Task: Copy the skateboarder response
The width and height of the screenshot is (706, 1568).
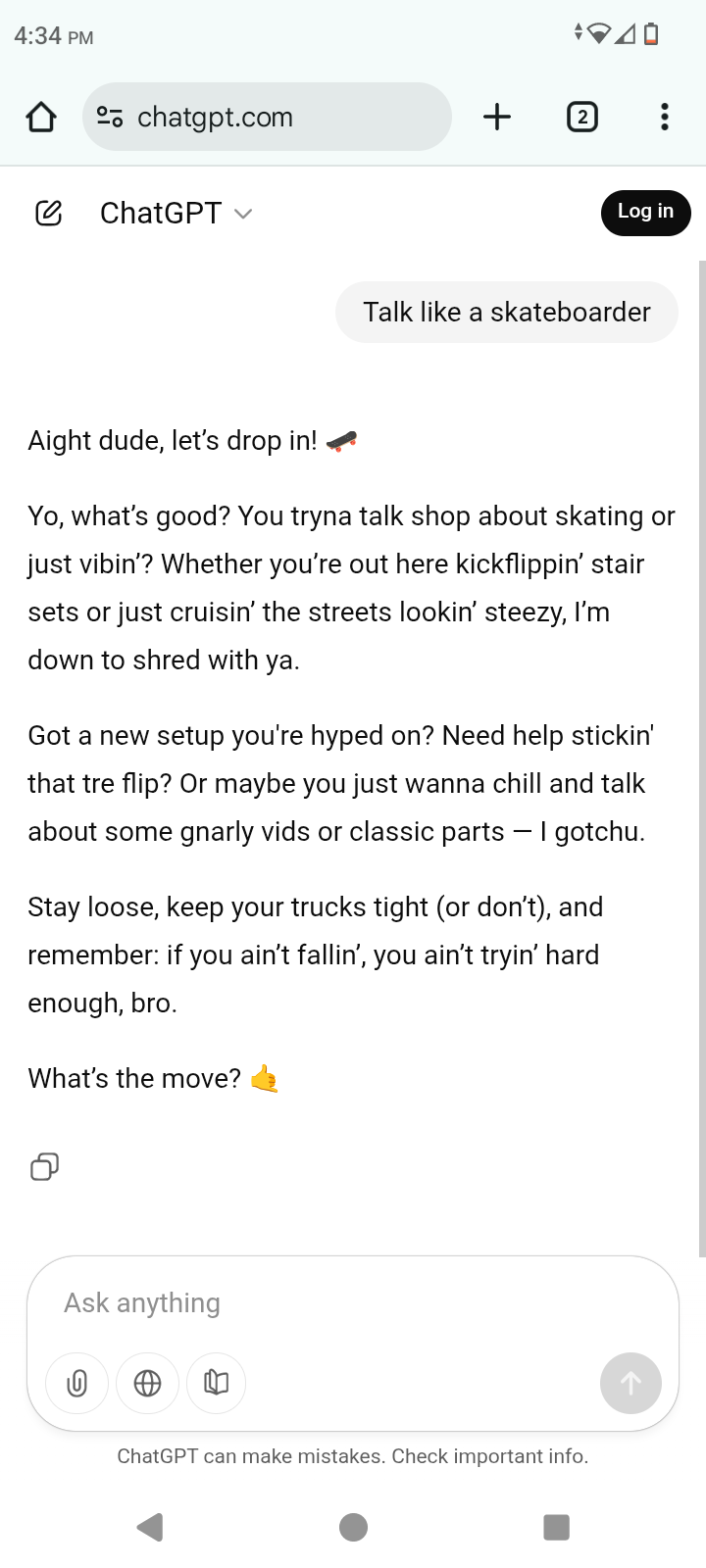Action: click(44, 1166)
